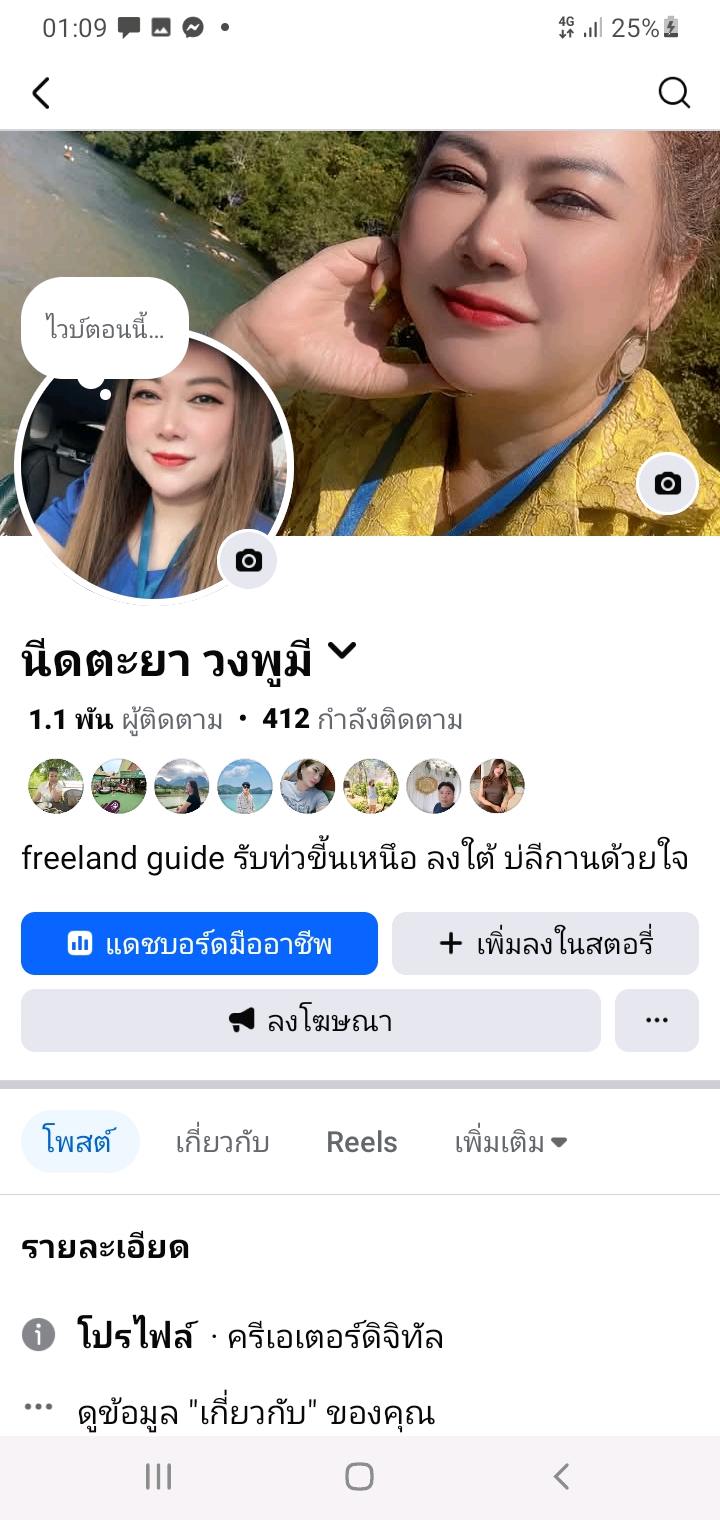Open search from the top bar
The height and width of the screenshot is (1520, 720).
674,93
